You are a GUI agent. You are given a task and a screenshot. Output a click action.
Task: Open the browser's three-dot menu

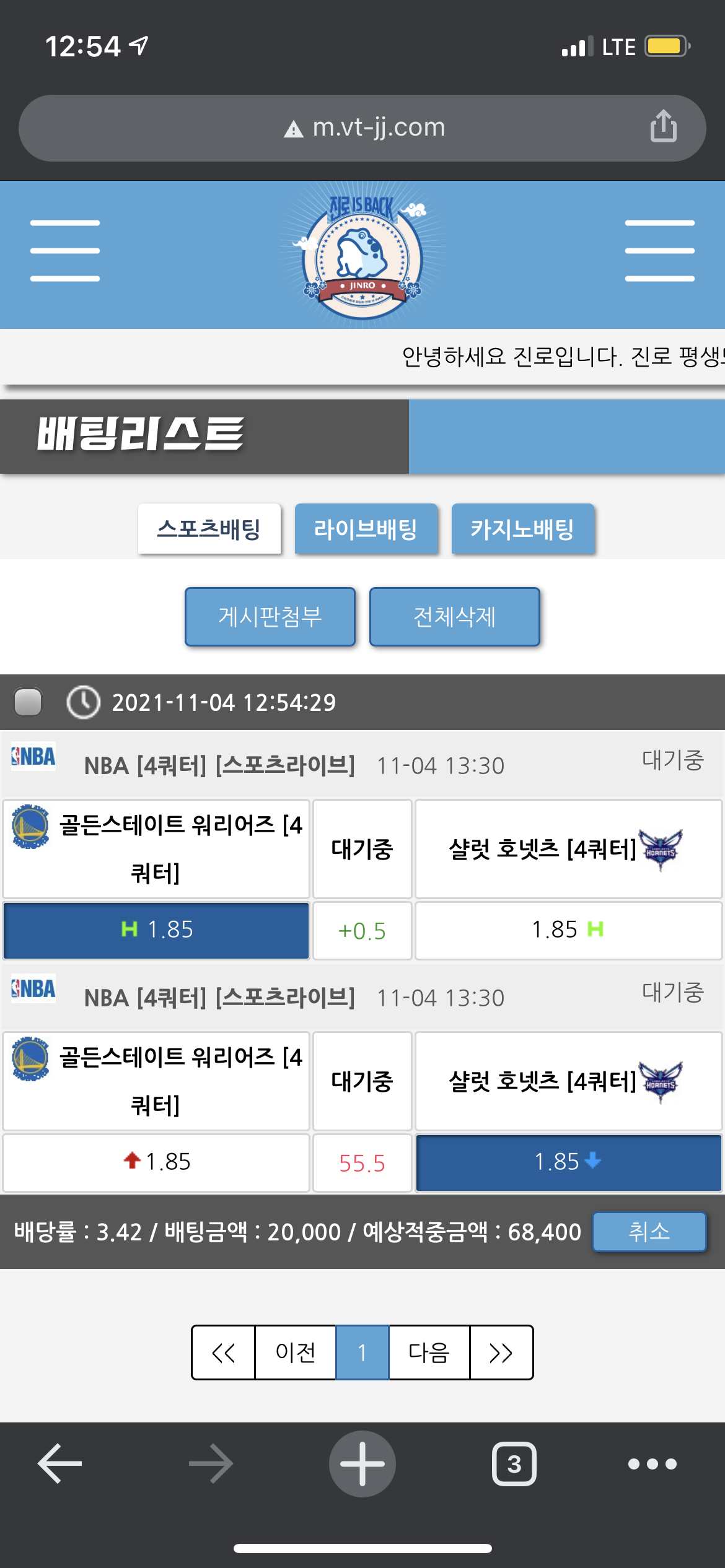tap(652, 1464)
